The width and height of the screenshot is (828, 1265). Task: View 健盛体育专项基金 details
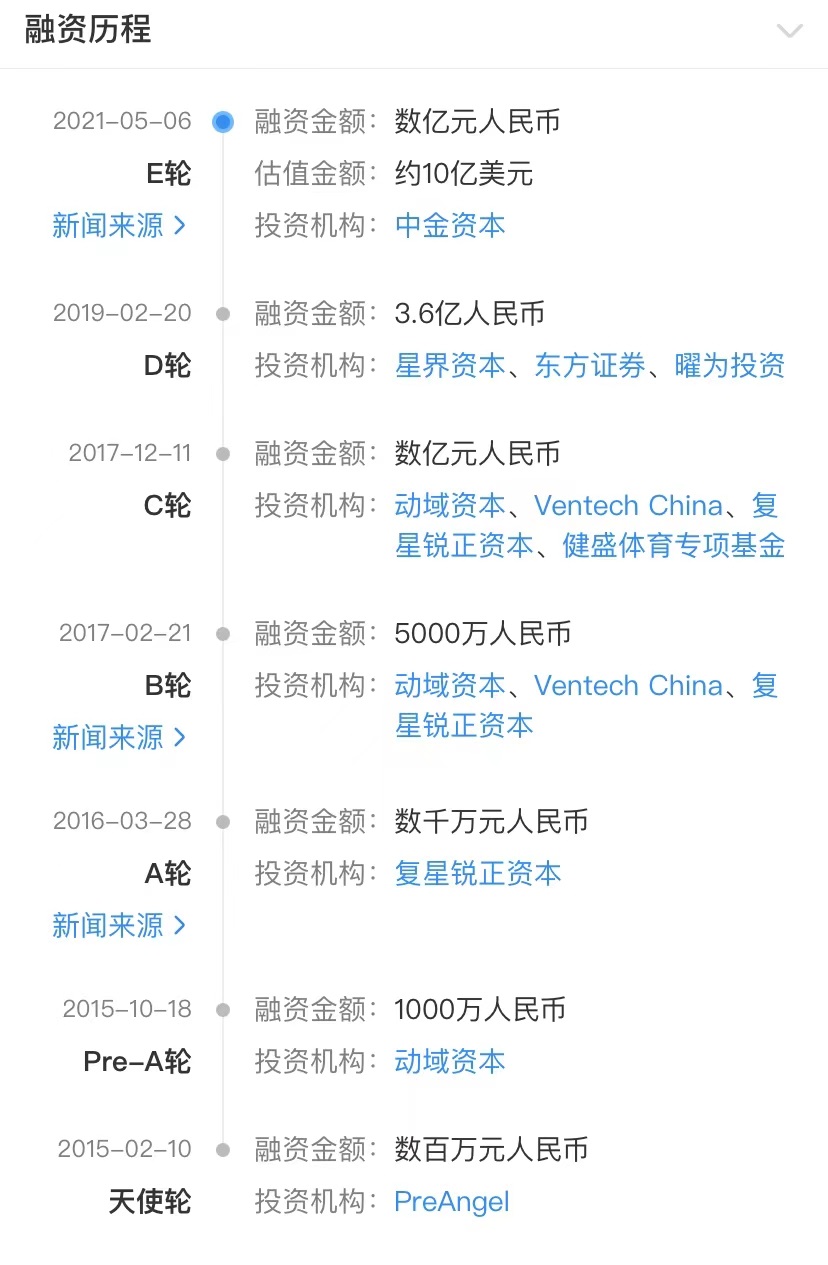(673, 546)
